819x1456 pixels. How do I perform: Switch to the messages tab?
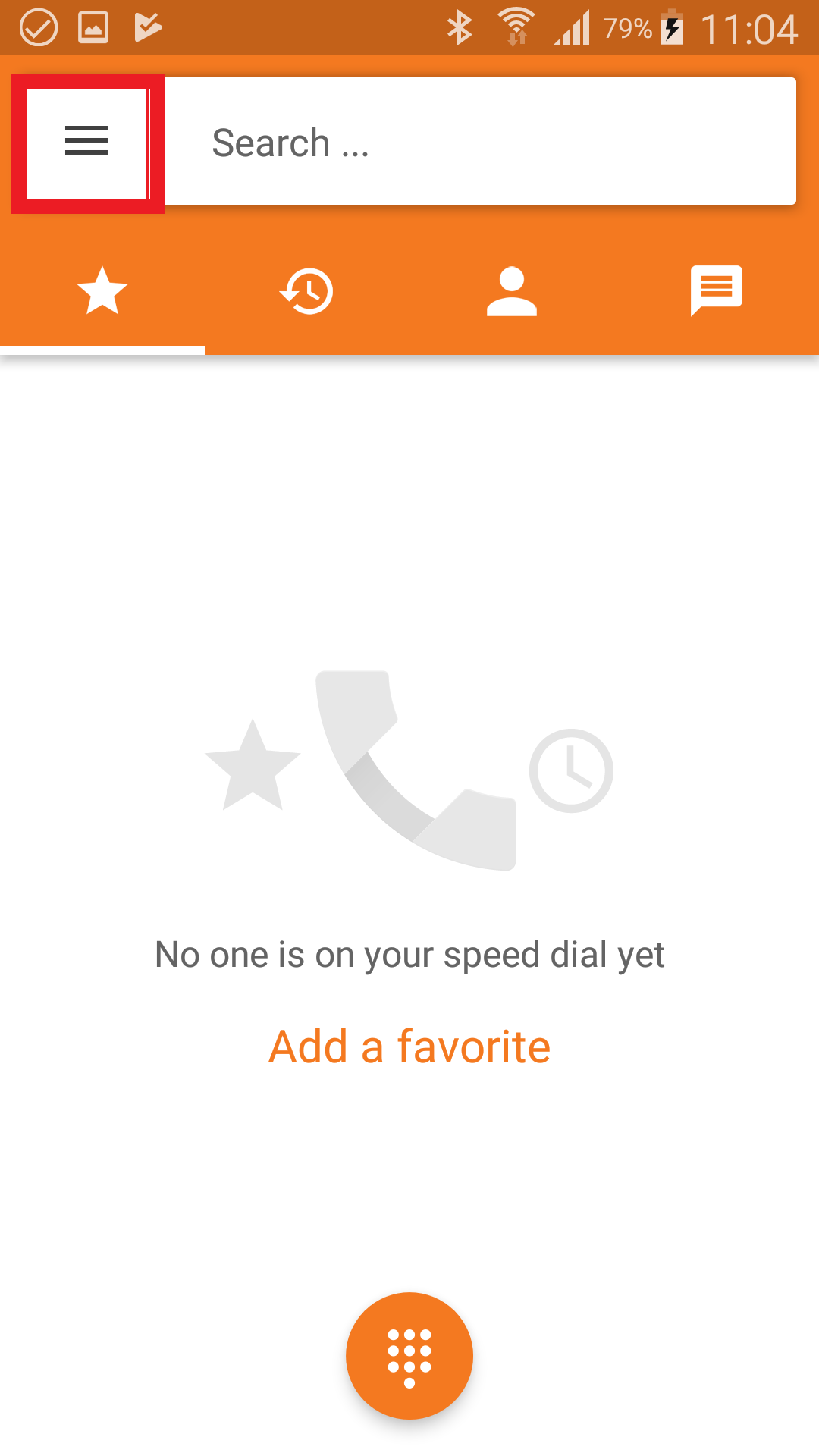pos(716,290)
